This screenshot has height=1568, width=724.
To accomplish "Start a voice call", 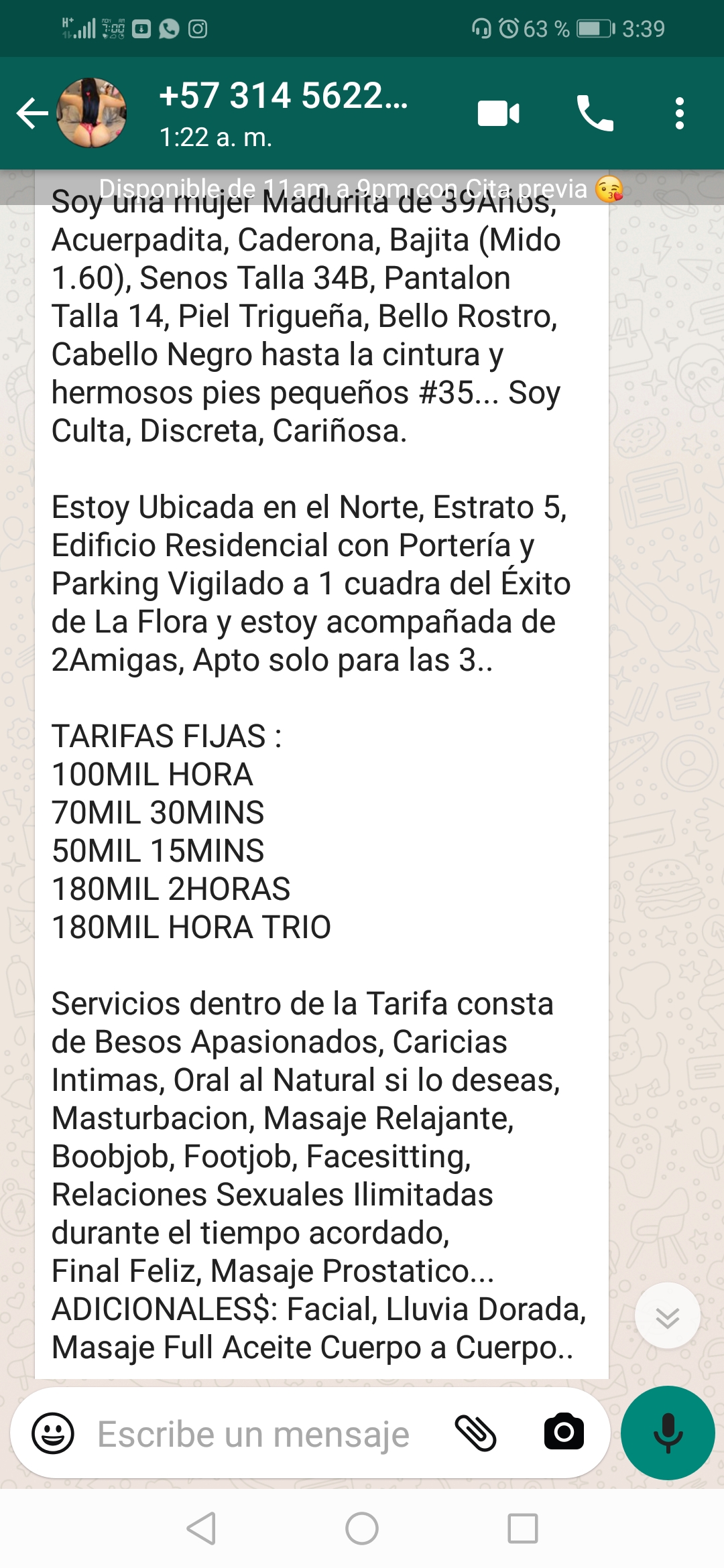I will click(x=595, y=113).
